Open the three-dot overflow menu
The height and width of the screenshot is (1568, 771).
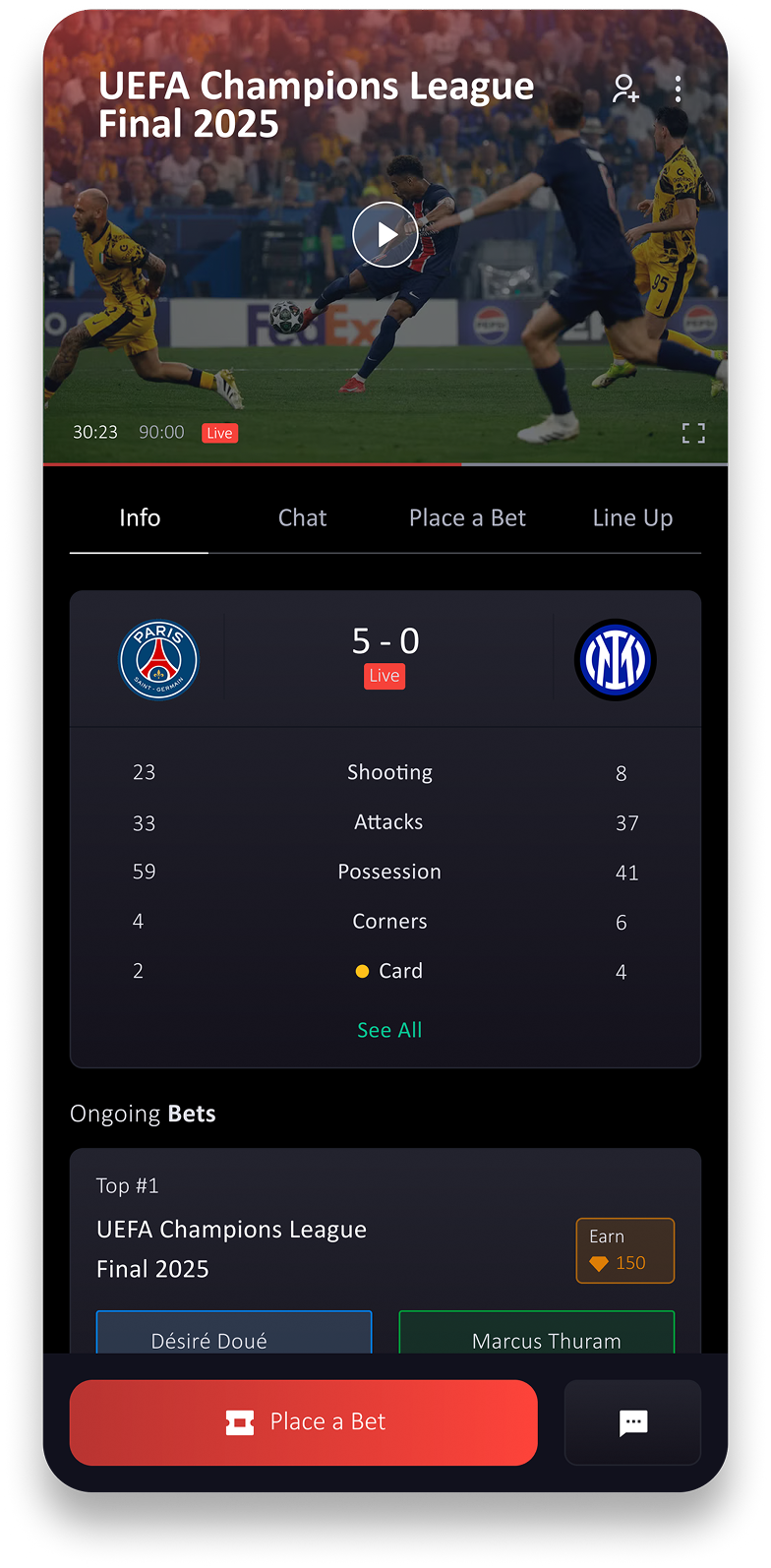(x=679, y=89)
